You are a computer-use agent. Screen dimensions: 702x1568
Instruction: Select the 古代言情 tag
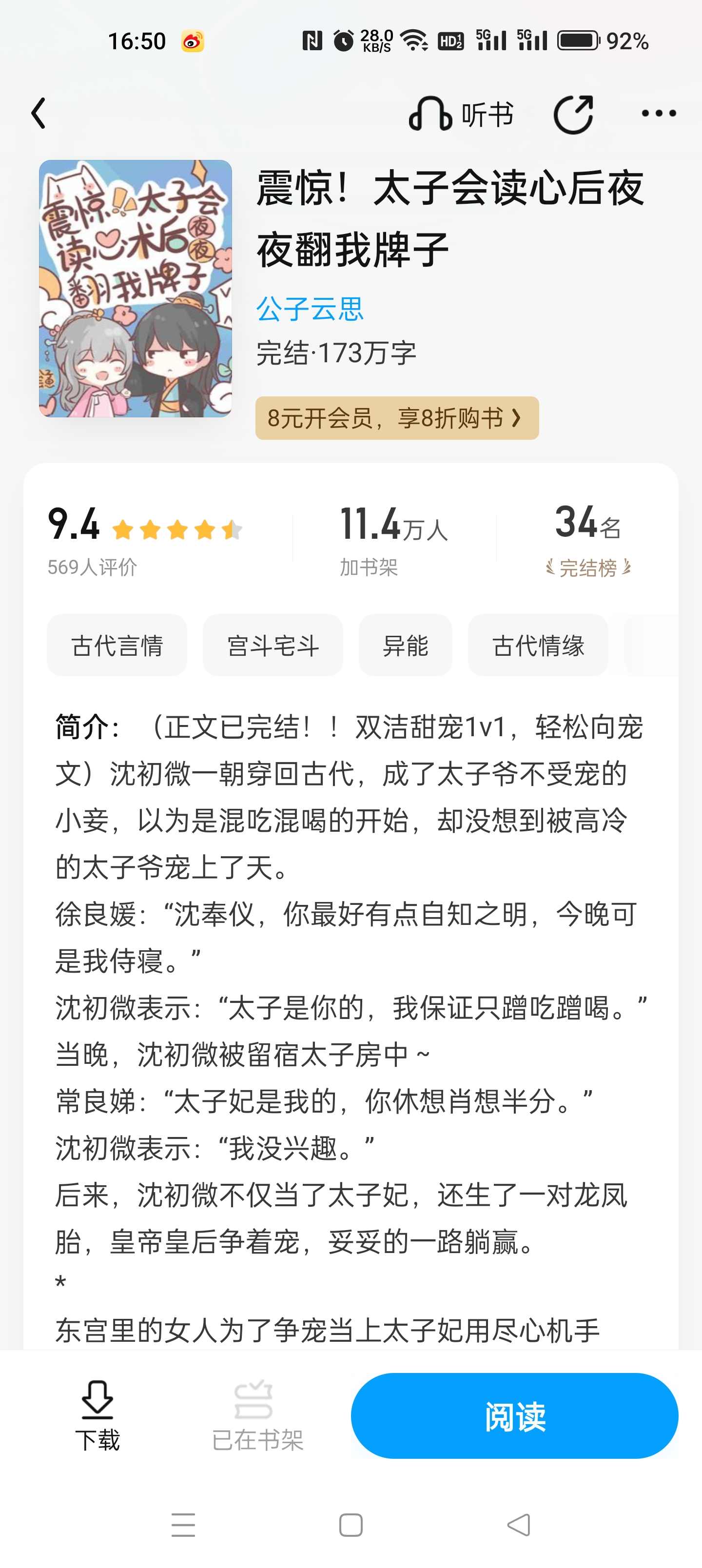[117, 645]
